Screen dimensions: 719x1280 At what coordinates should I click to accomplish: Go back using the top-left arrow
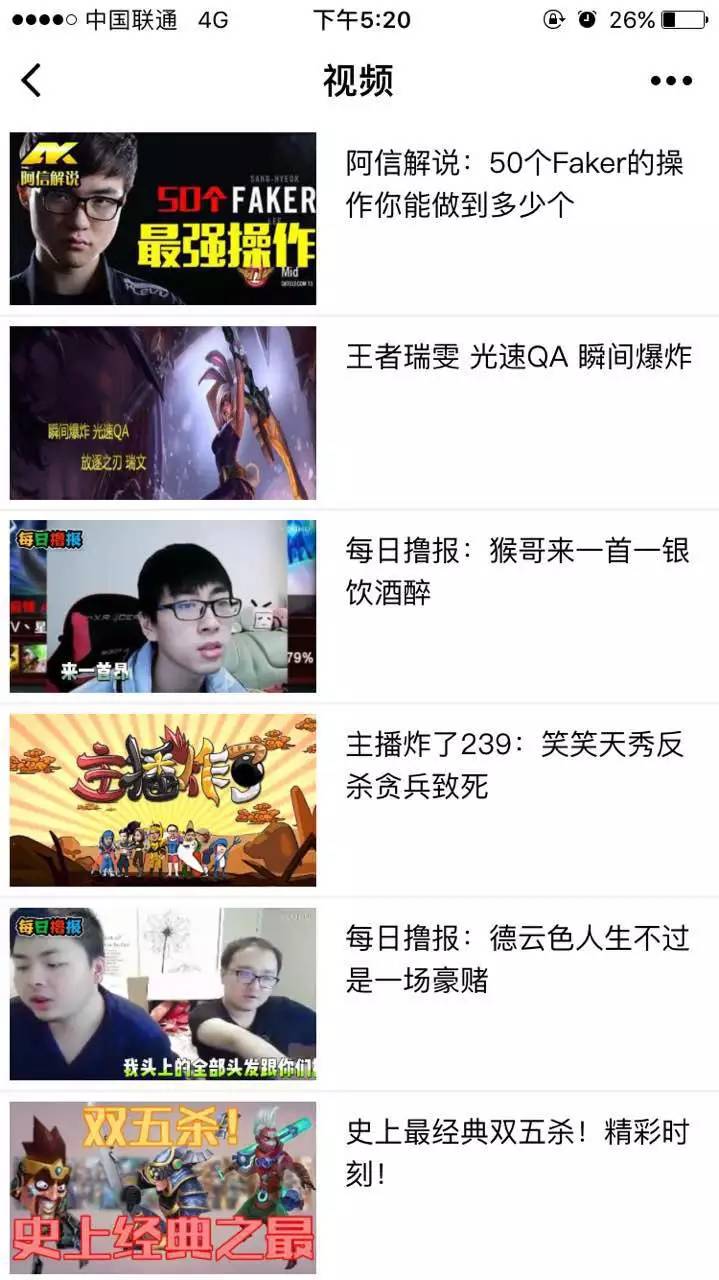coord(32,81)
